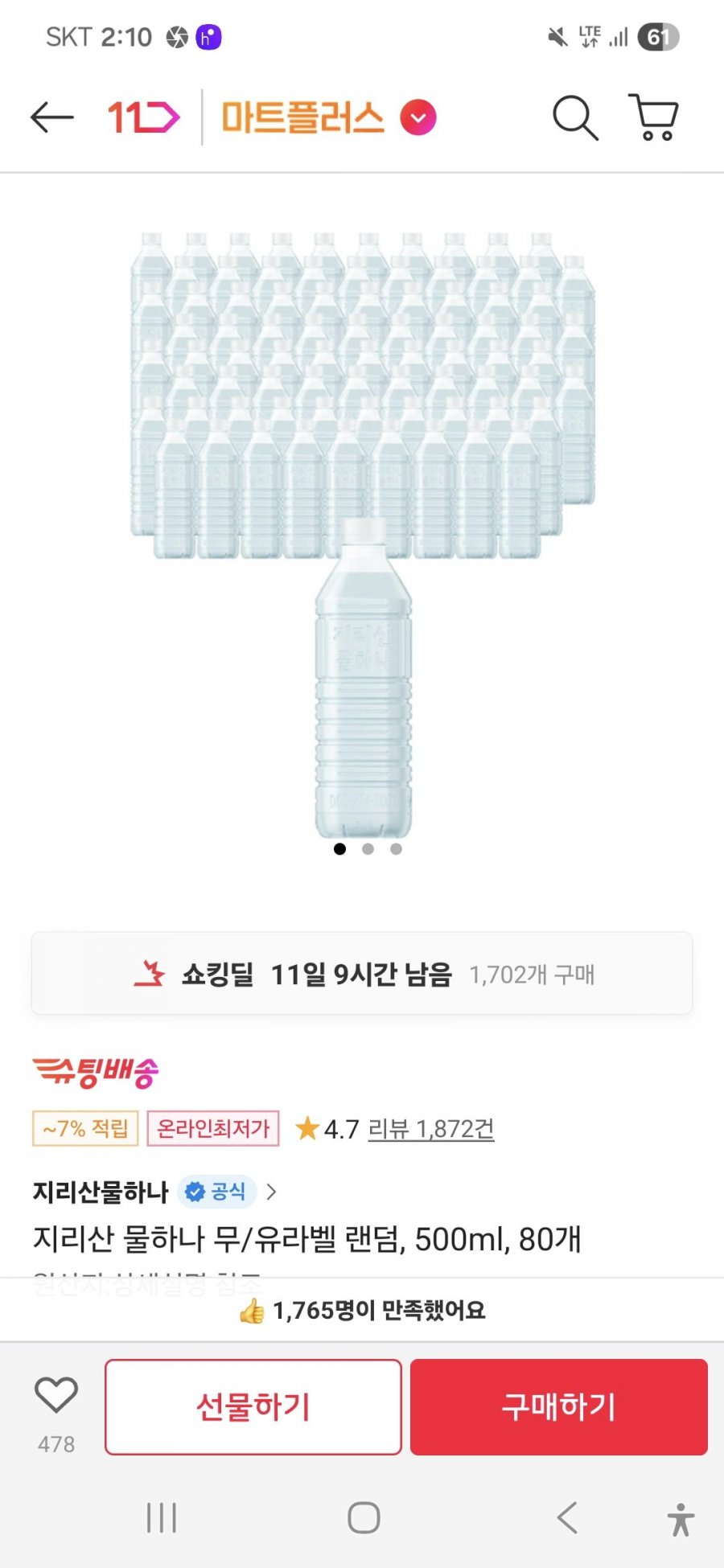724x1568 pixels.
Task: Tap the 구매하기 button
Action: click(x=558, y=1407)
